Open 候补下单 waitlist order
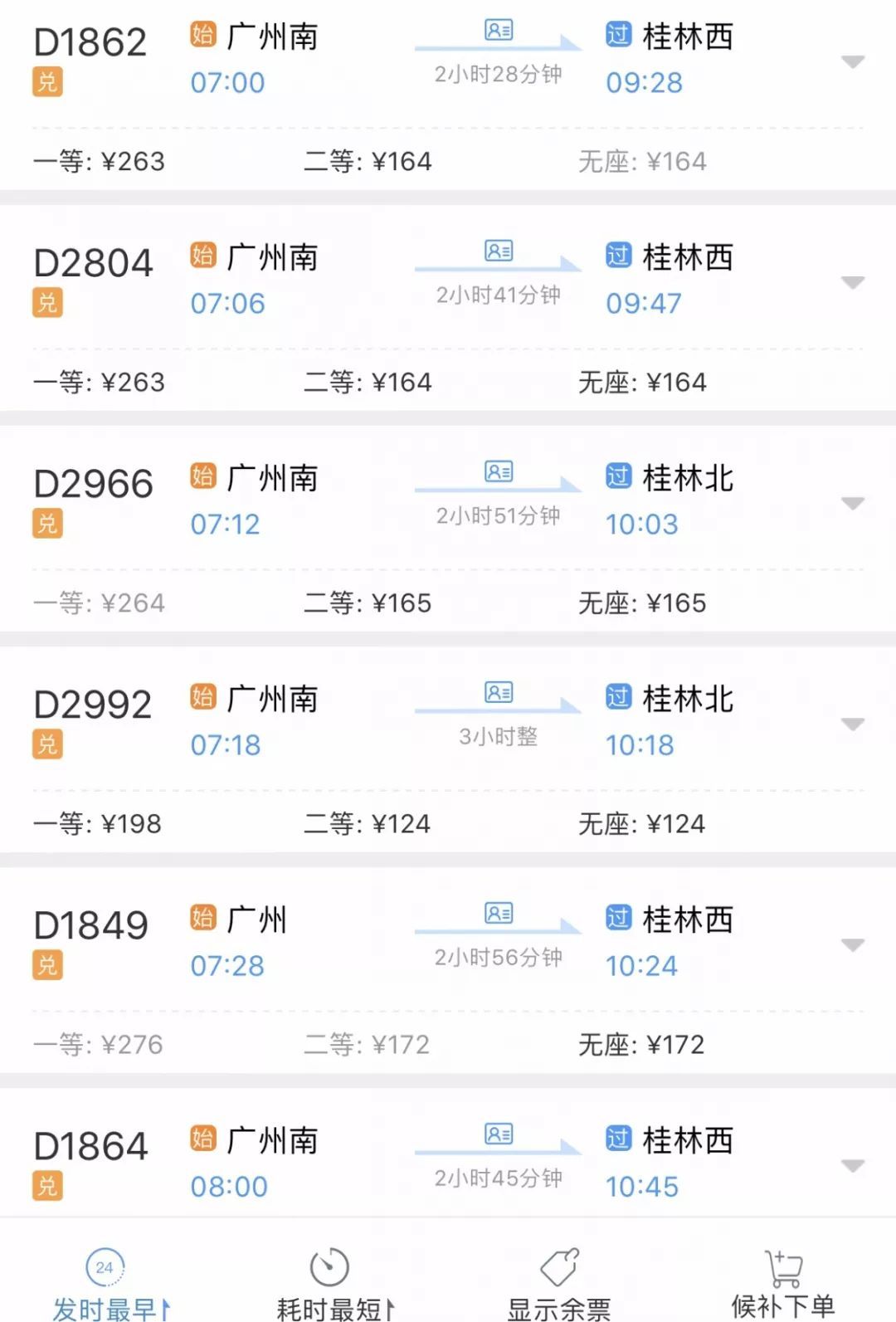The width and height of the screenshot is (896, 1322). (x=782, y=1285)
